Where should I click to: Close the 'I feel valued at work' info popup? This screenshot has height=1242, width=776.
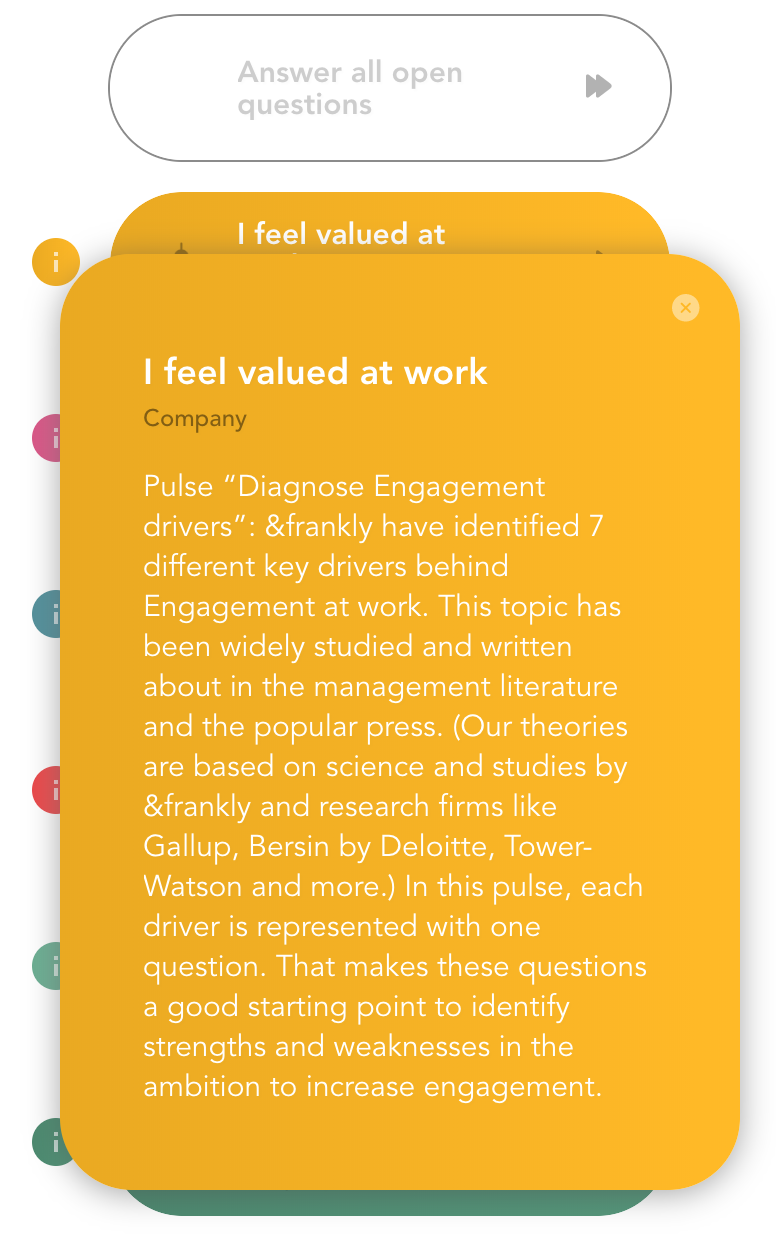click(685, 308)
